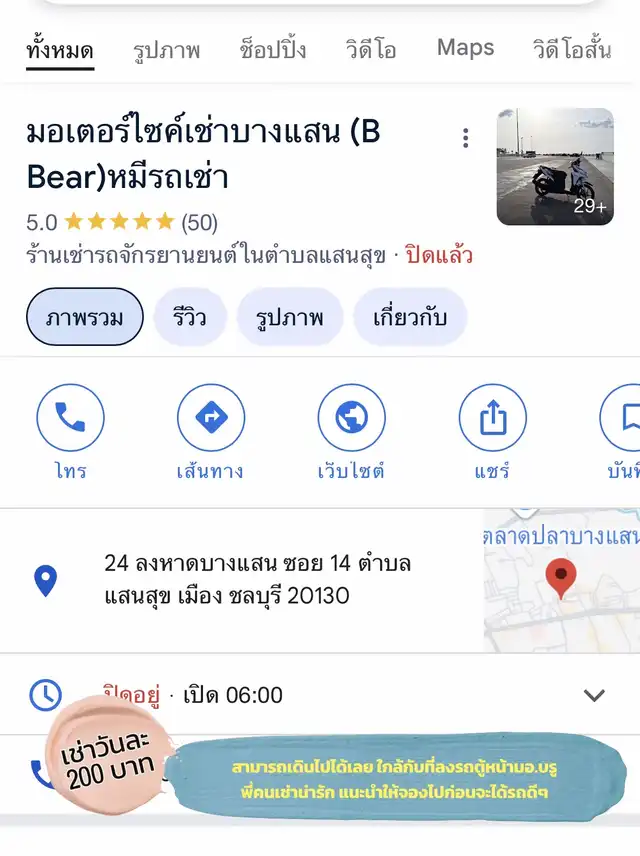The image size is (640, 856).
Task: Open the map preview with the red pin
Action: tap(562, 580)
